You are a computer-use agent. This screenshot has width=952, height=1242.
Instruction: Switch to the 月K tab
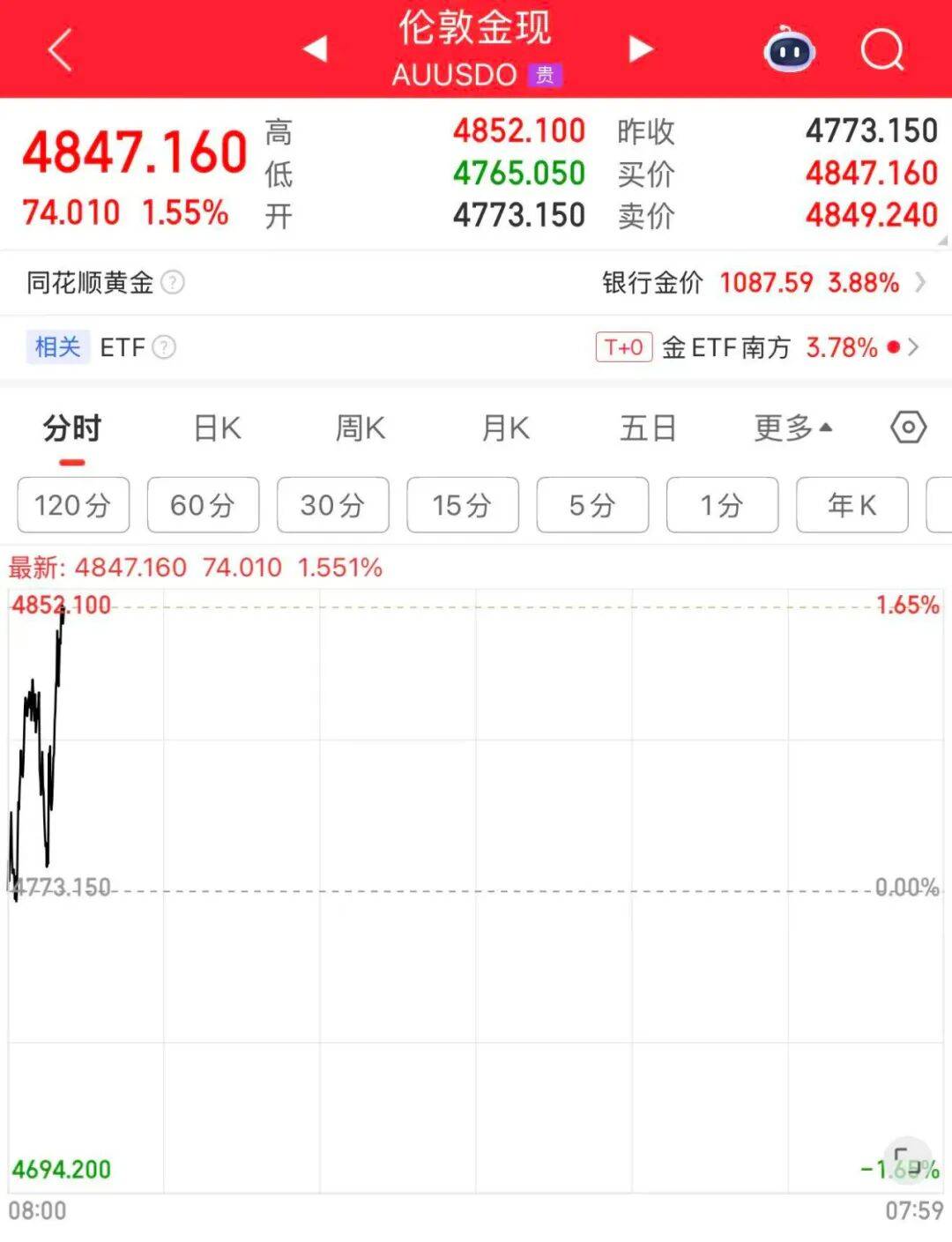coord(505,429)
